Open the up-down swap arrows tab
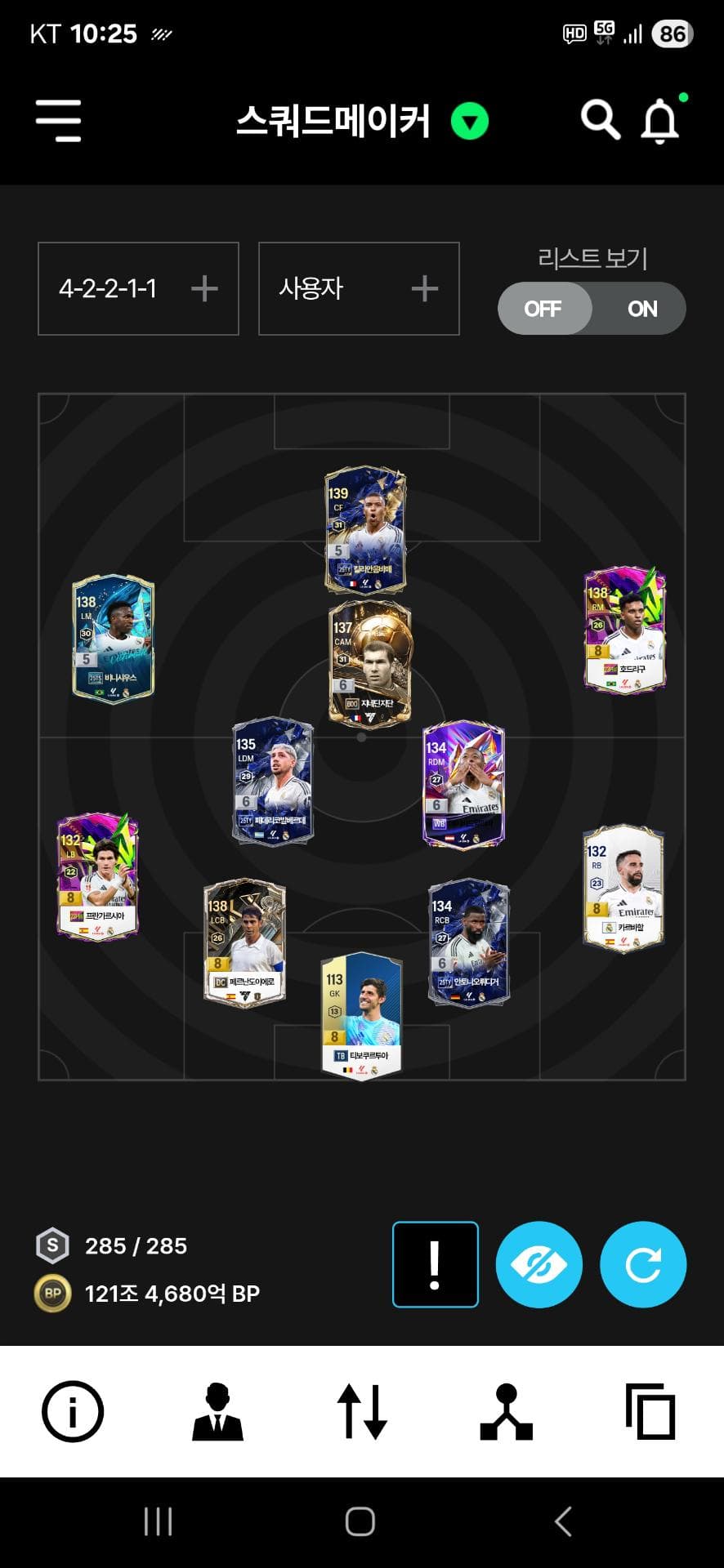Screen dimensions: 724x1568 pos(361,1410)
